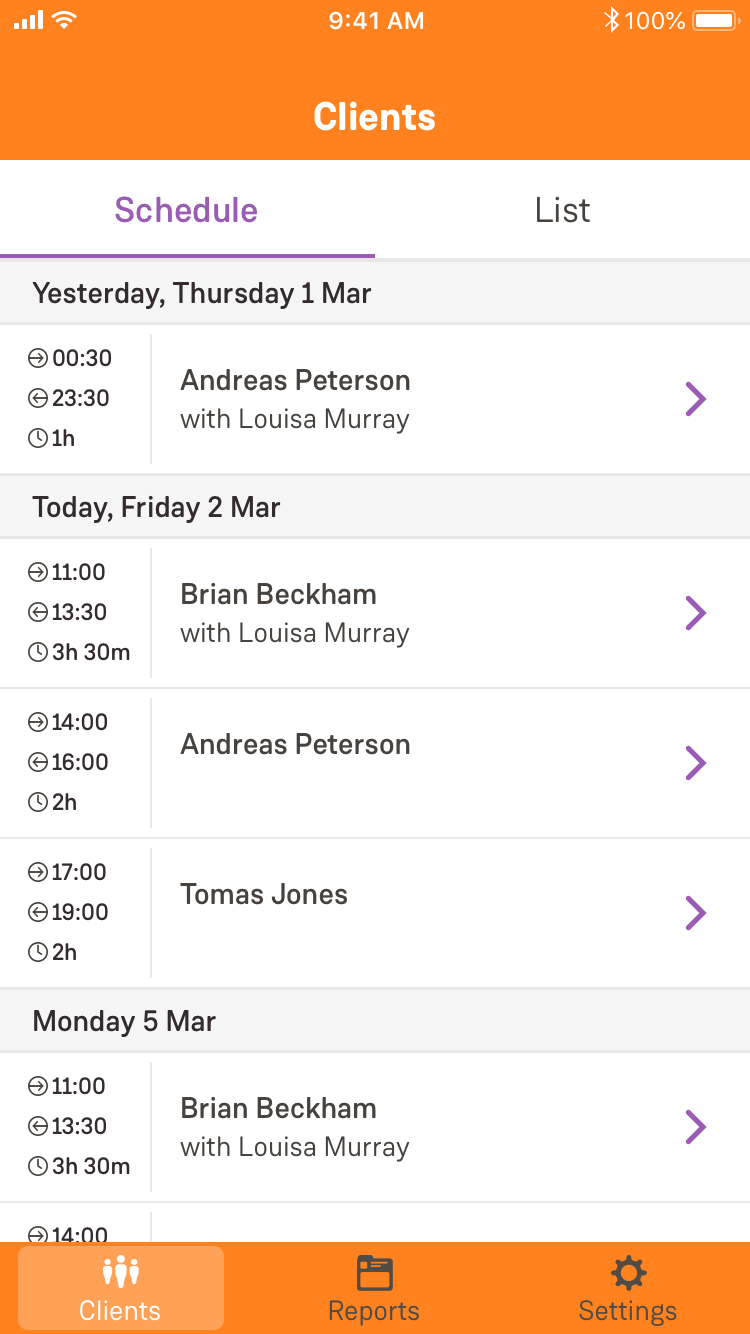Switch to the List tab
Image resolution: width=750 pixels, height=1334 pixels.
tap(562, 210)
